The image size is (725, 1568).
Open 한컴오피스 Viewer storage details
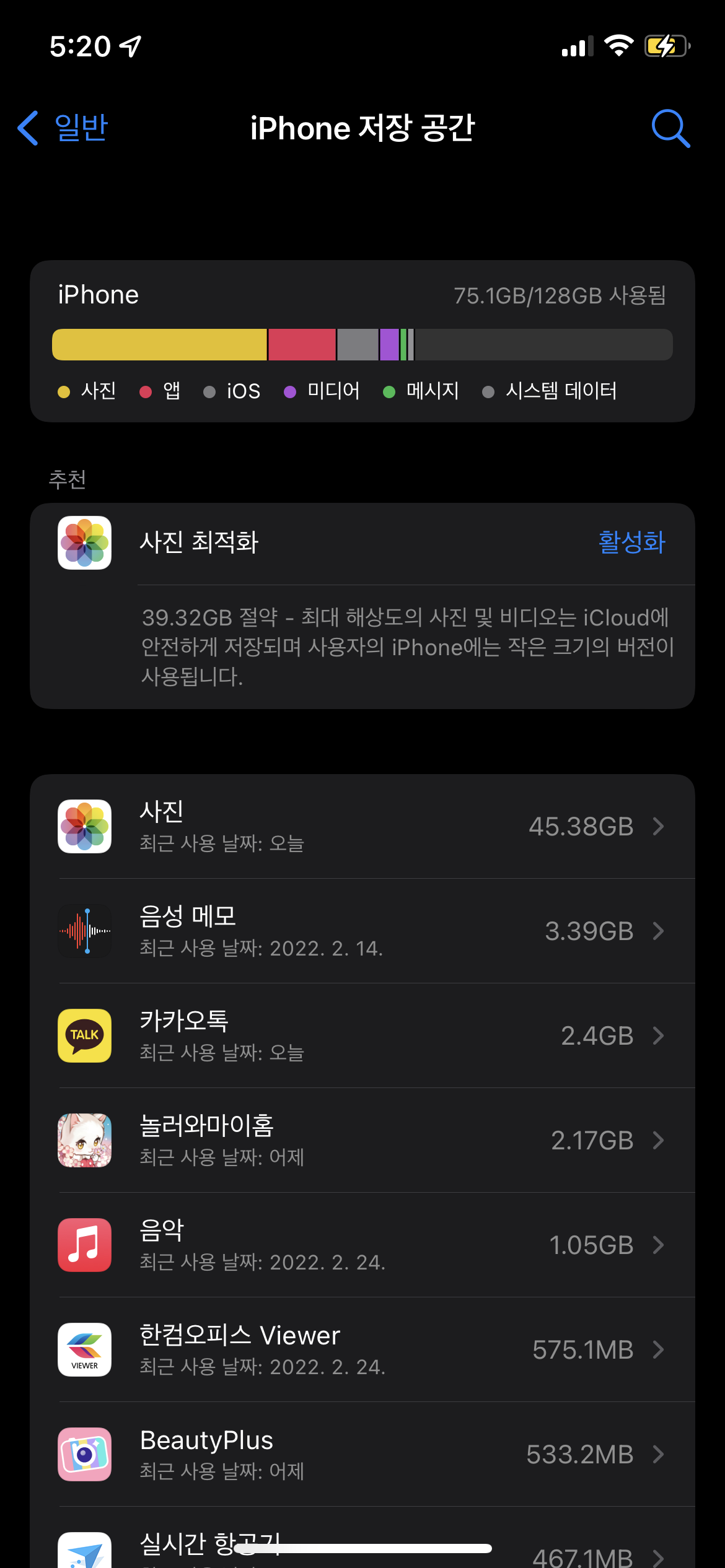click(362, 1349)
